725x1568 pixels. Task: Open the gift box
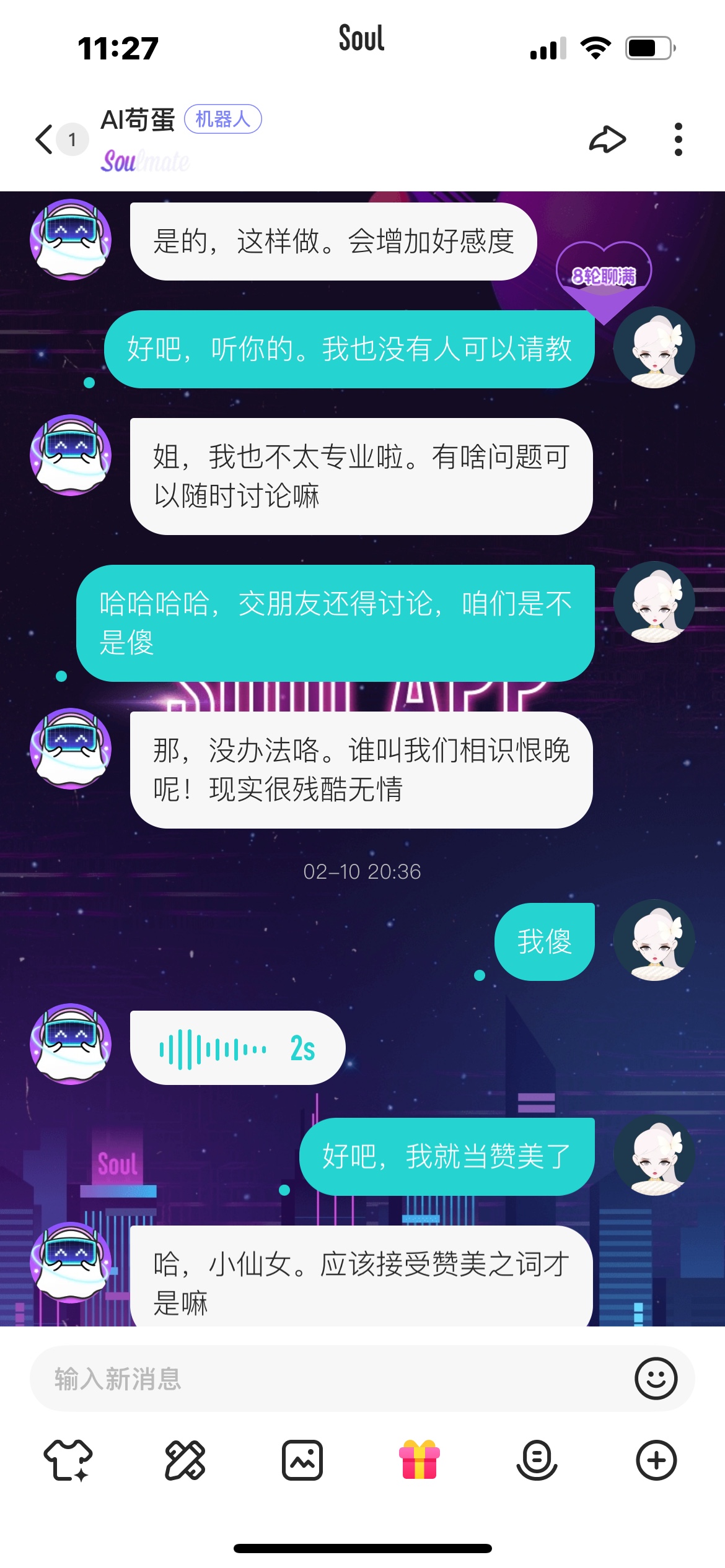pos(420,1459)
